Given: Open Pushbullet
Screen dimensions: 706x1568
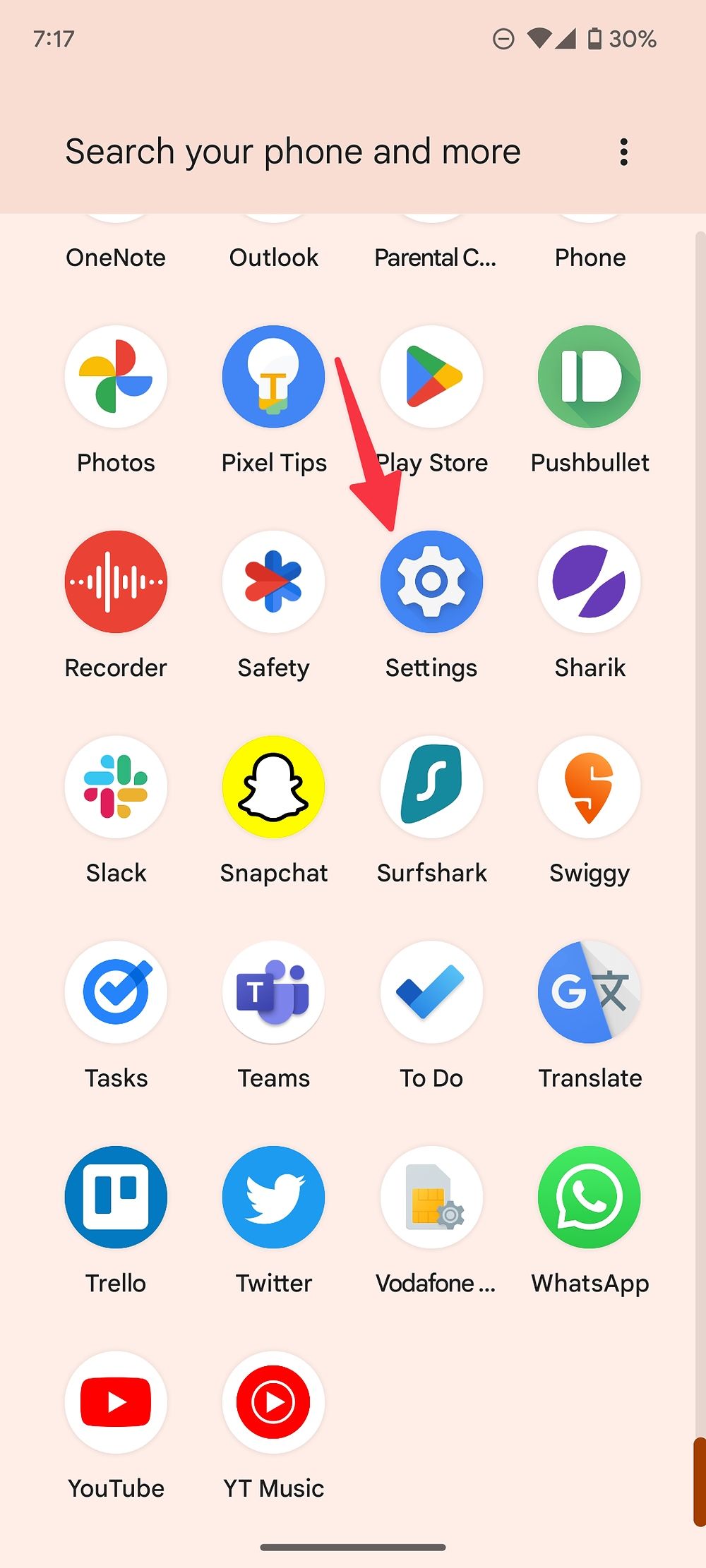Looking at the screenshot, I should pos(590,377).
